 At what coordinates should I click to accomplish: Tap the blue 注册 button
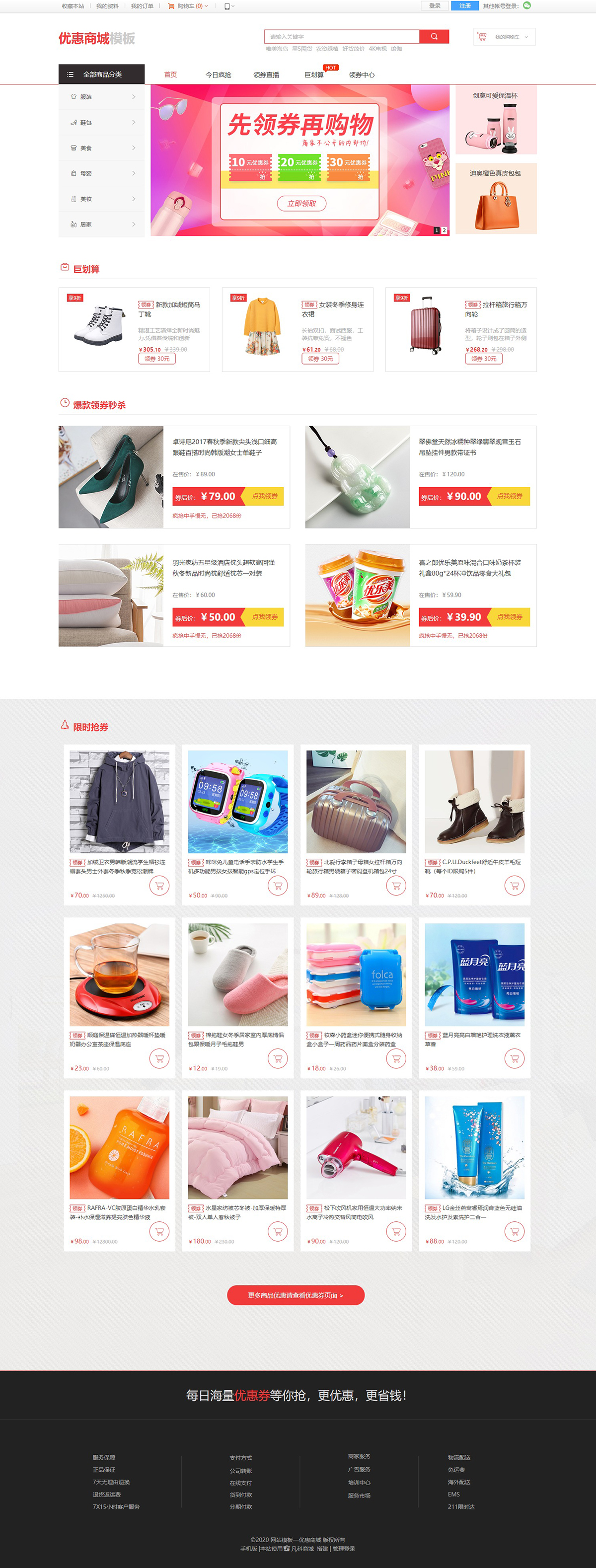coord(464,5)
